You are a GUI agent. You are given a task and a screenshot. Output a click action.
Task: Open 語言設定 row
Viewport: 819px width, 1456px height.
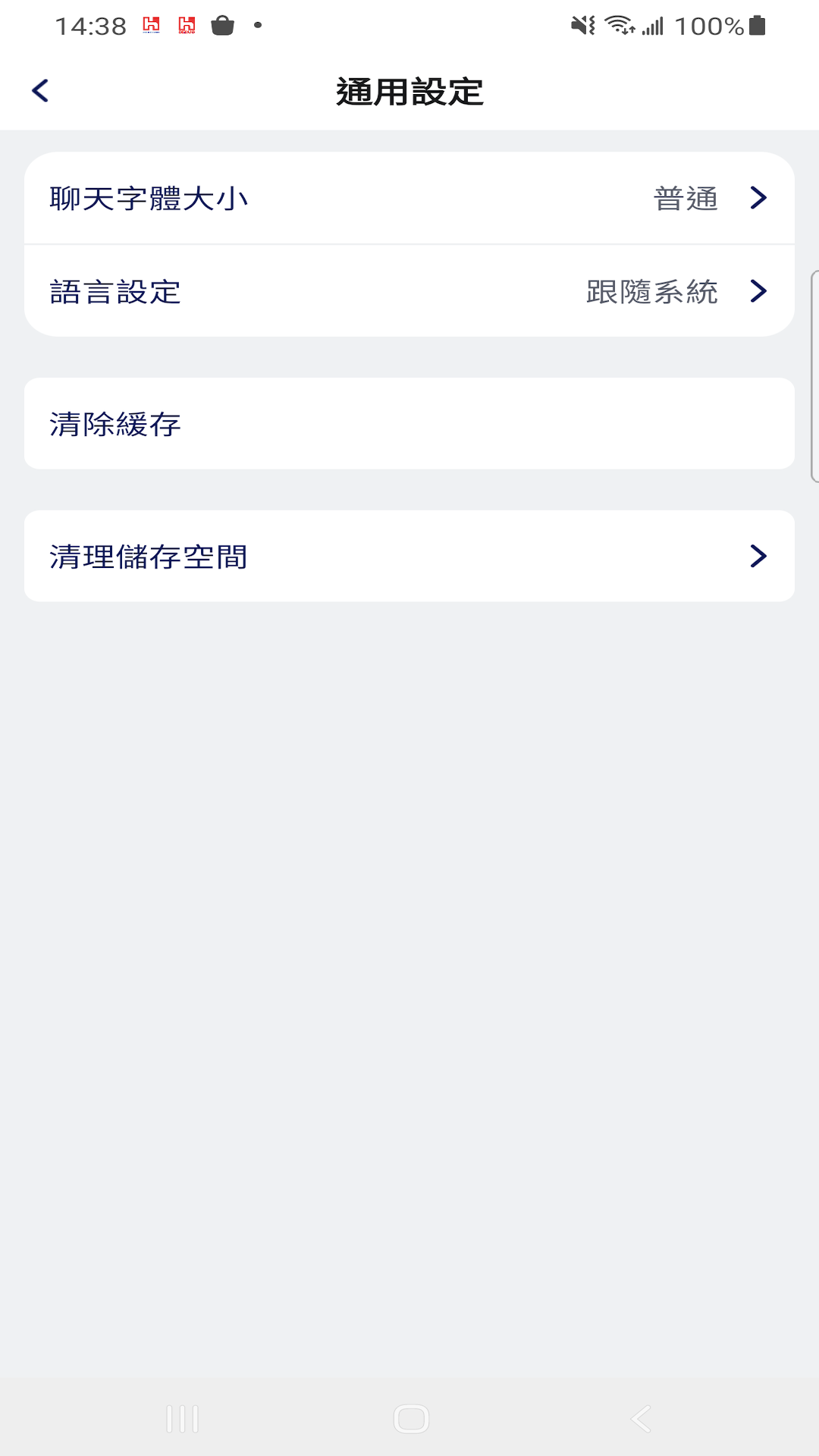point(409,292)
